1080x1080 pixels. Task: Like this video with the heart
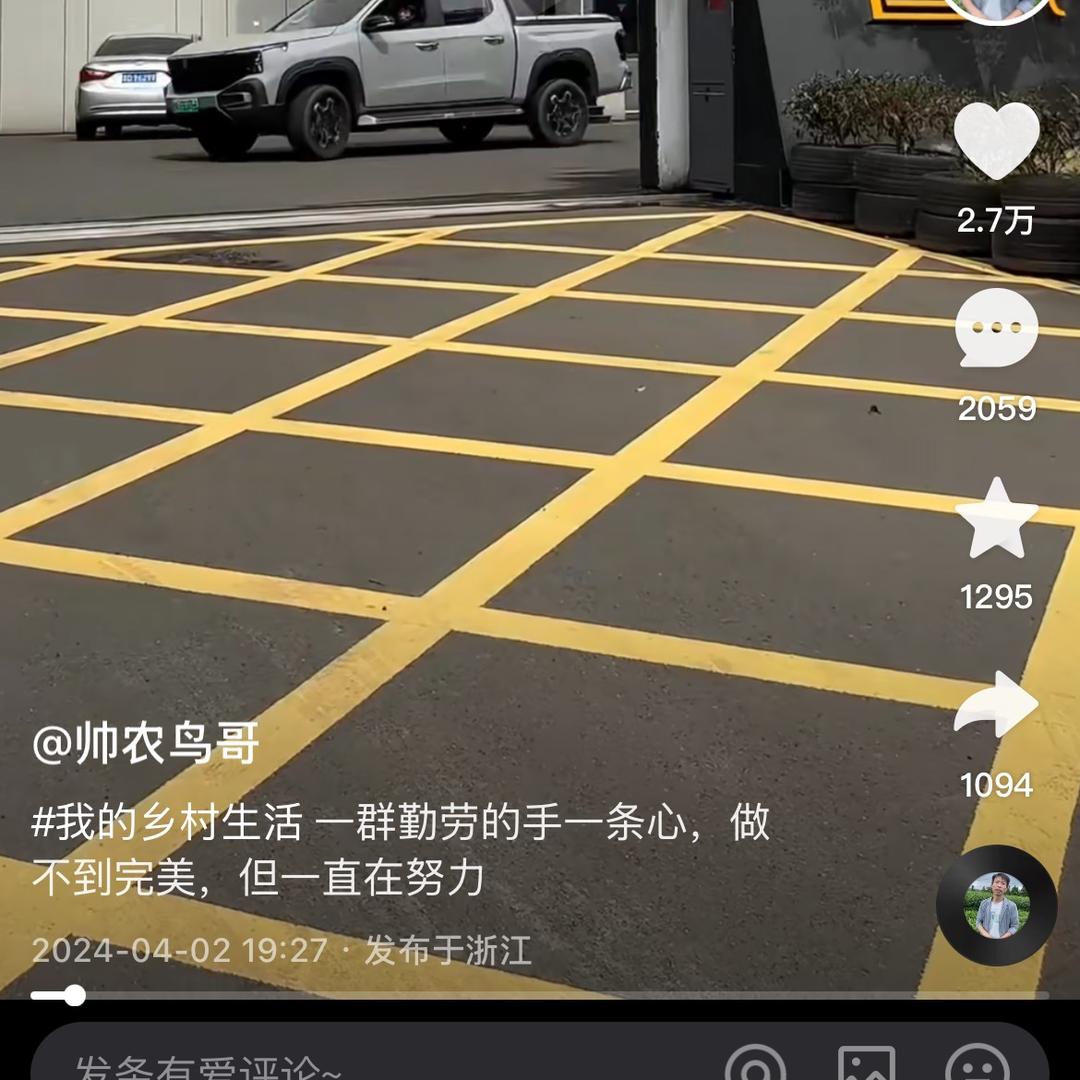point(996,142)
